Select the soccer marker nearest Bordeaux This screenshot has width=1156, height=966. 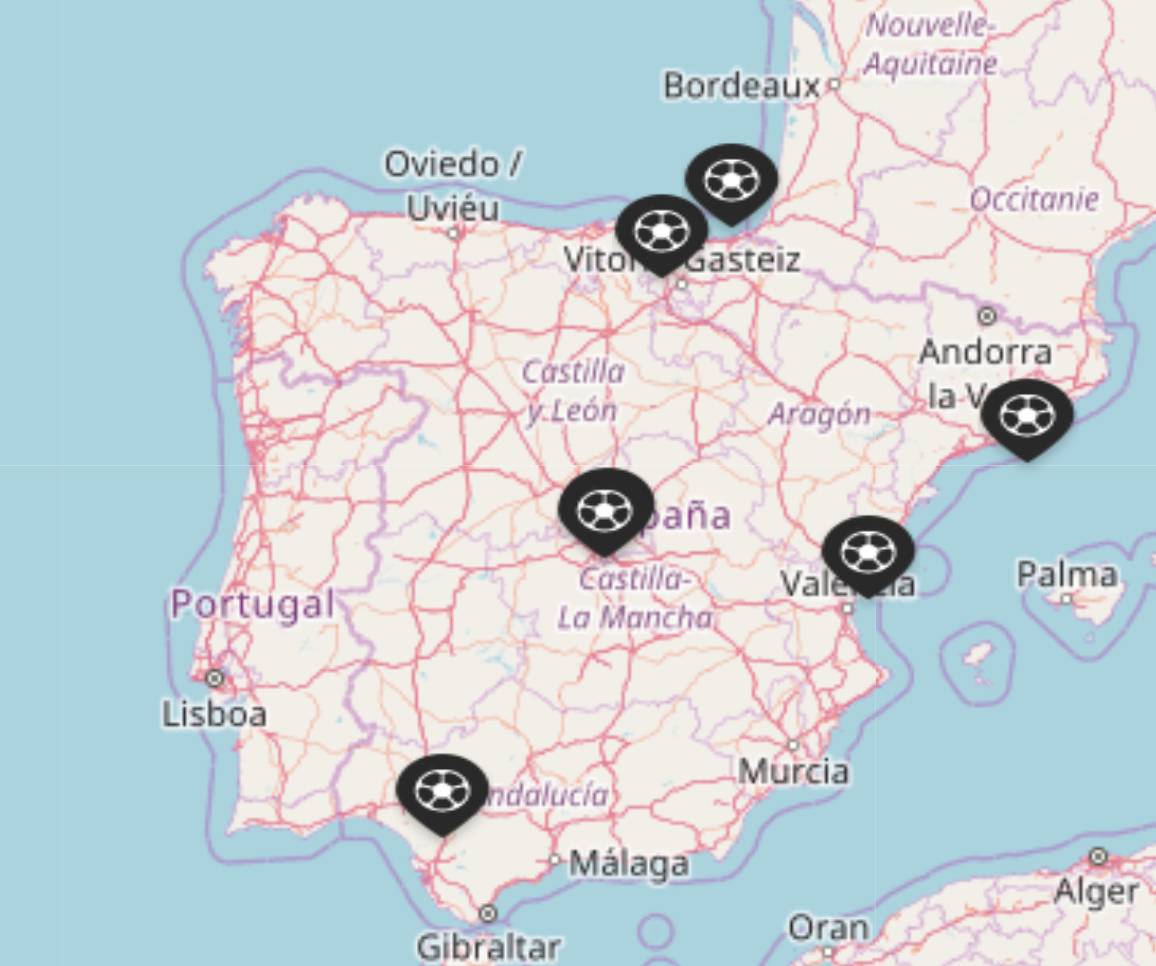pyautogui.click(x=731, y=181)
